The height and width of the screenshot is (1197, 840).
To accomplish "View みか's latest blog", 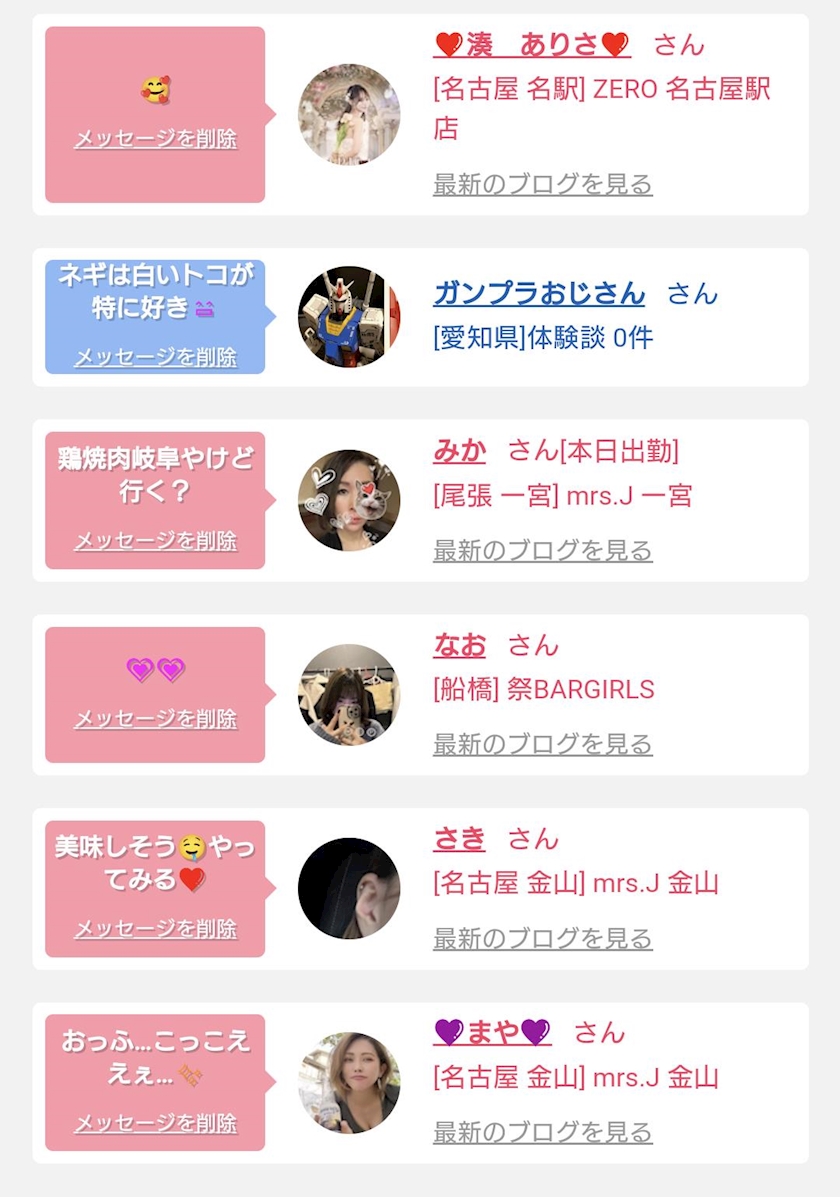I will tap(542, 550).
